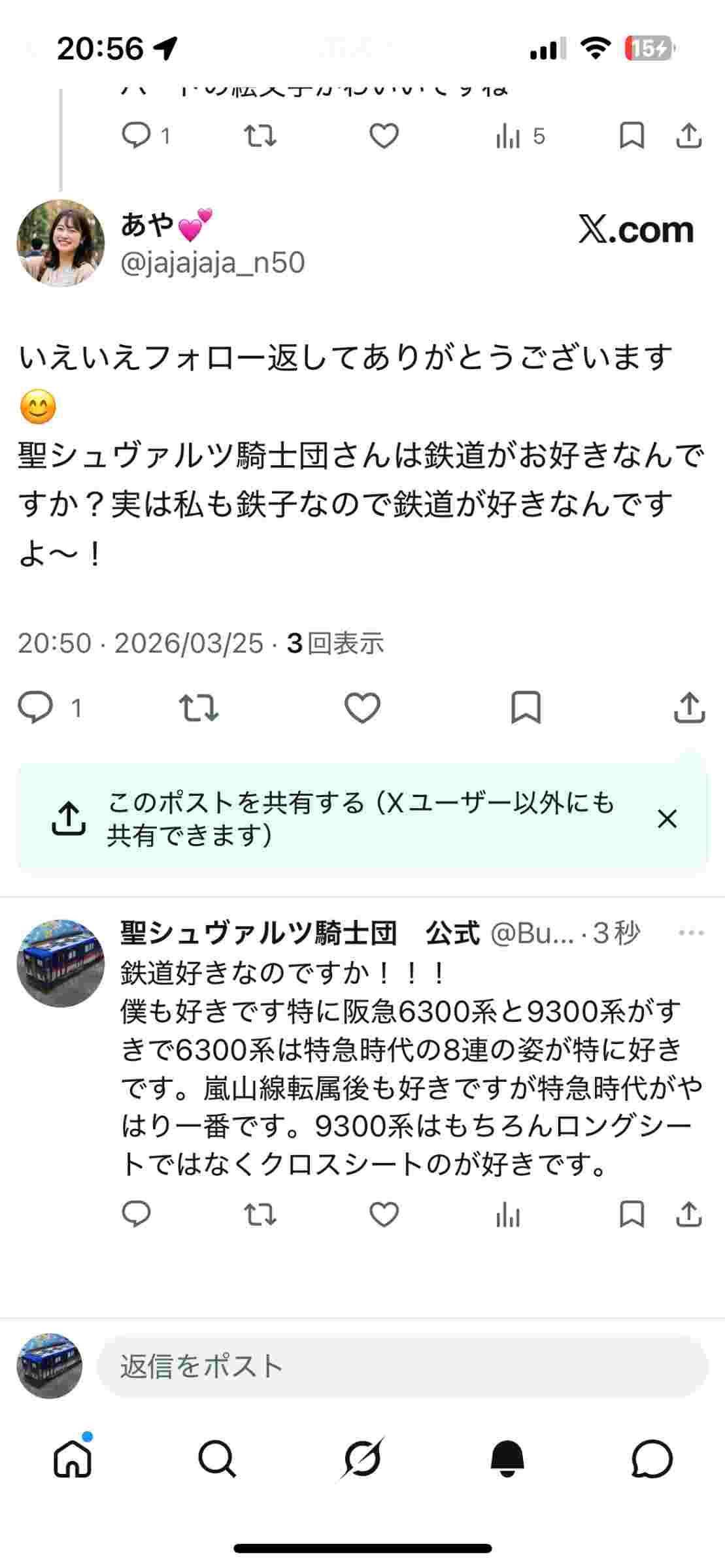The width and height of the screenshot is (725, 1568).
Task: Like the 聖シュヴァルツ騎士団 reply
Action: tap(384, 1215)
